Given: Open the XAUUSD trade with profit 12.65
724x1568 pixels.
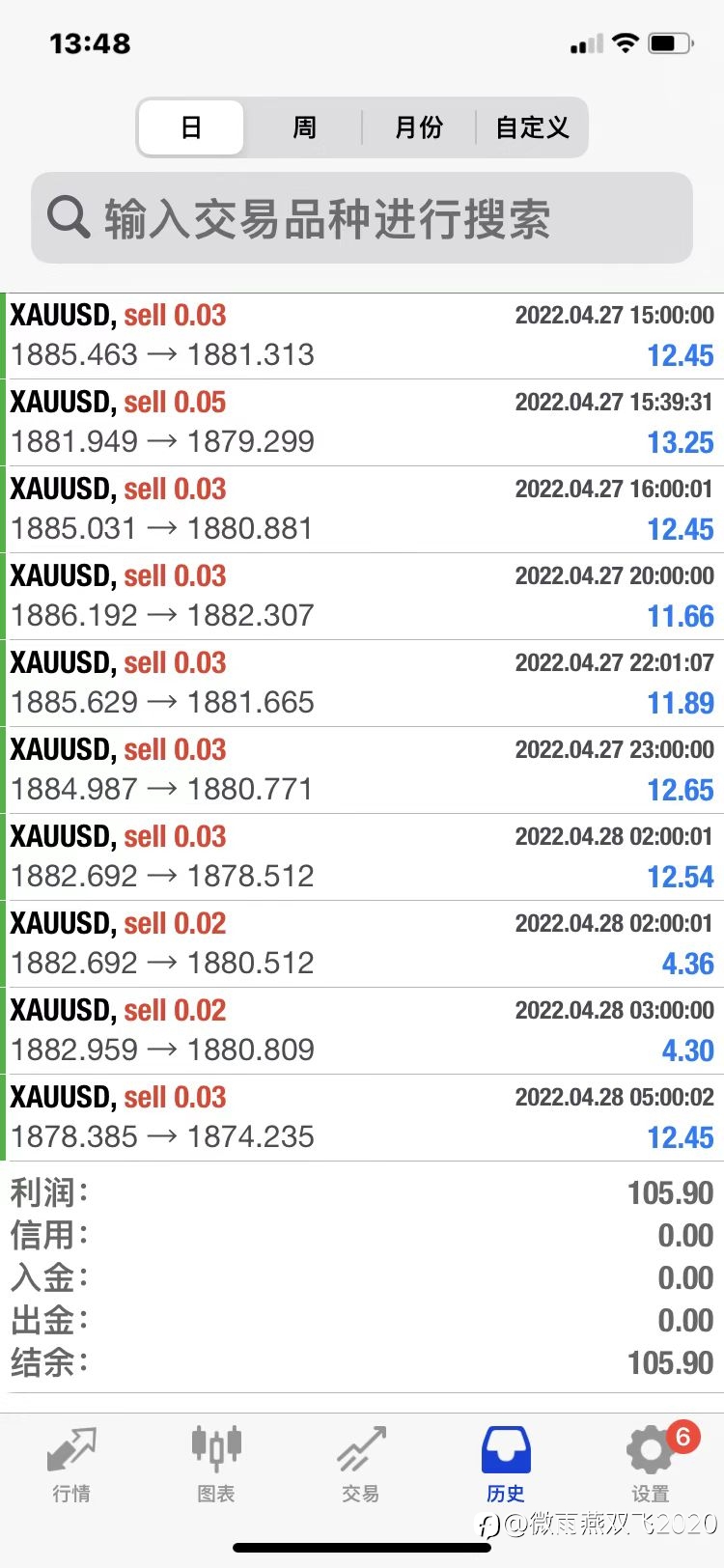Looking at the screenshot, I should click(362, 770).
